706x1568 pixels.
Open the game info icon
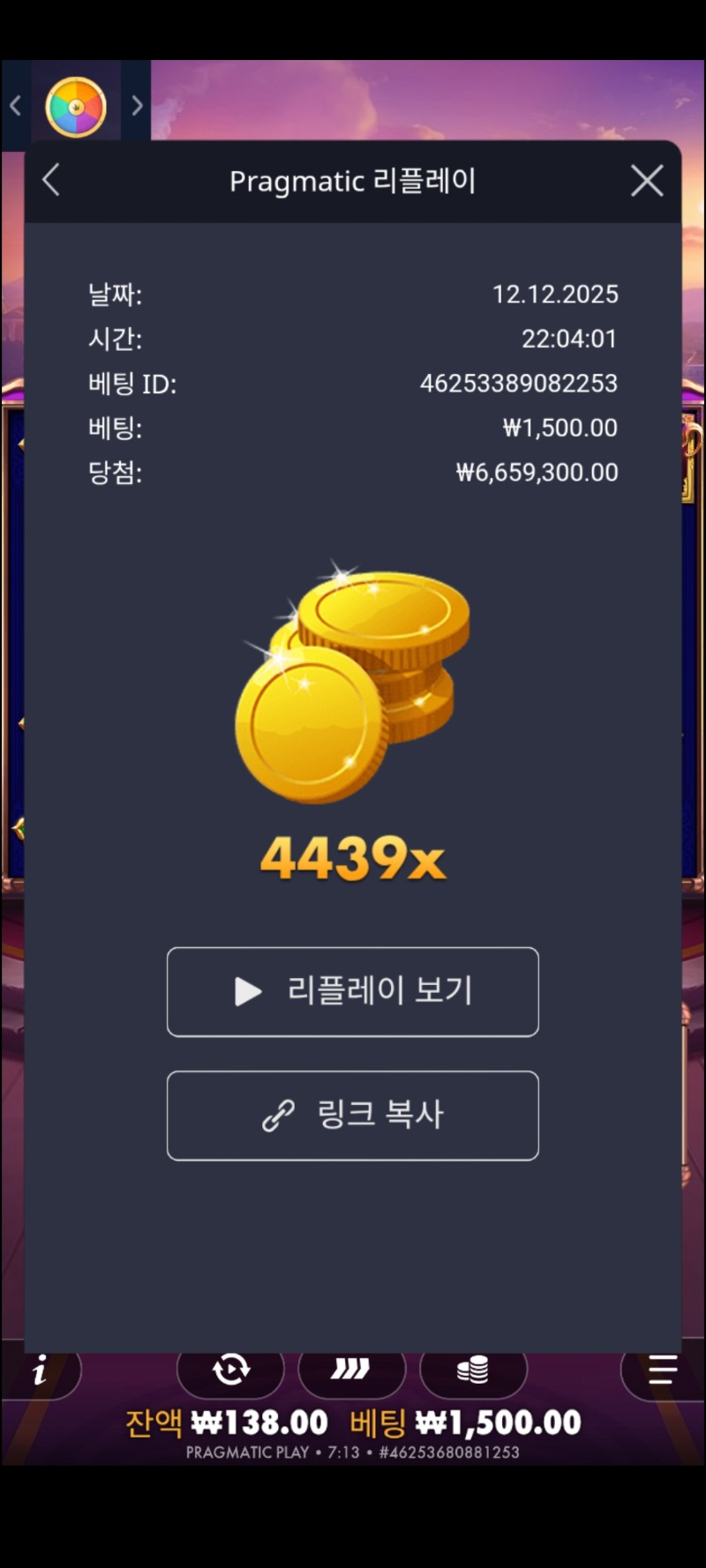click(x=40, y=1371)
